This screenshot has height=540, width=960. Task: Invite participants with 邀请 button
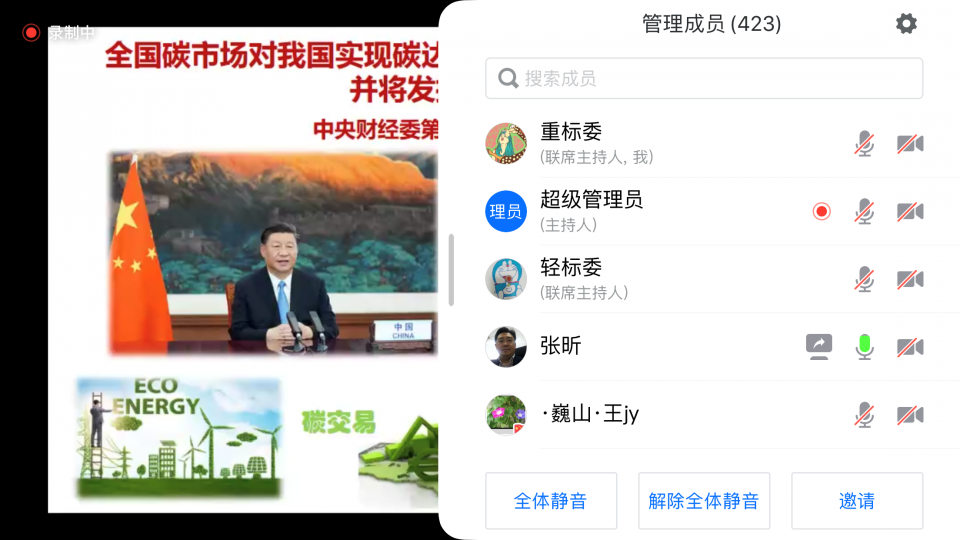click(857, 501)
